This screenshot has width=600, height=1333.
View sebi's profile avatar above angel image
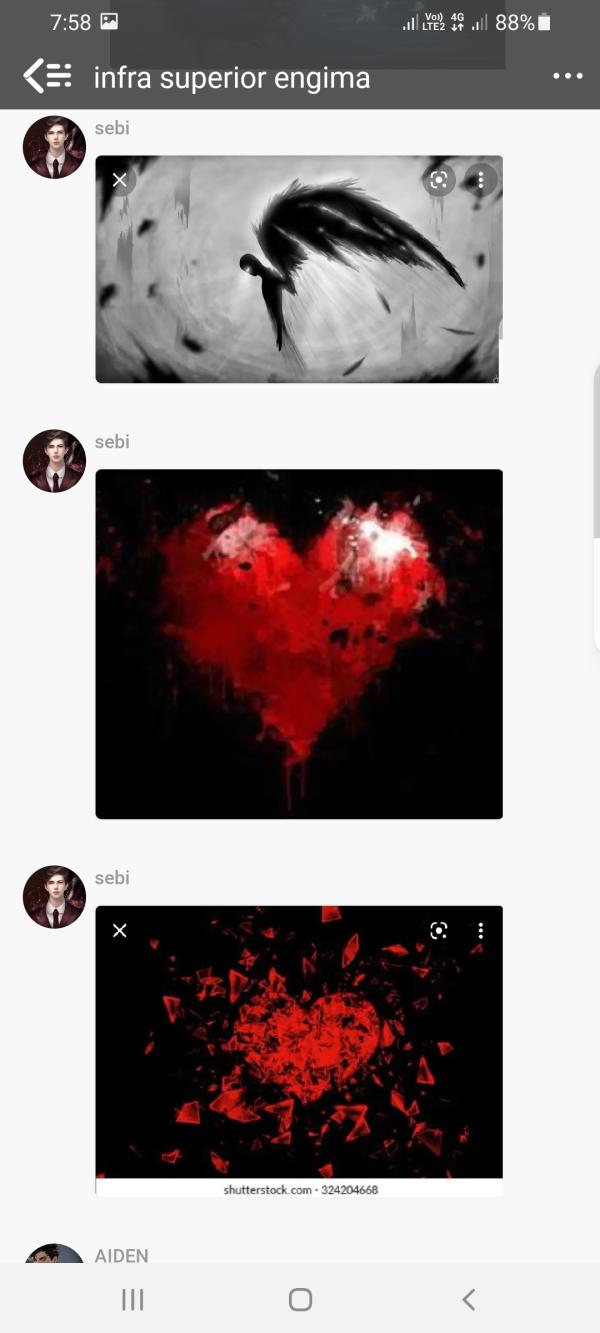click(x=54, y=147)
